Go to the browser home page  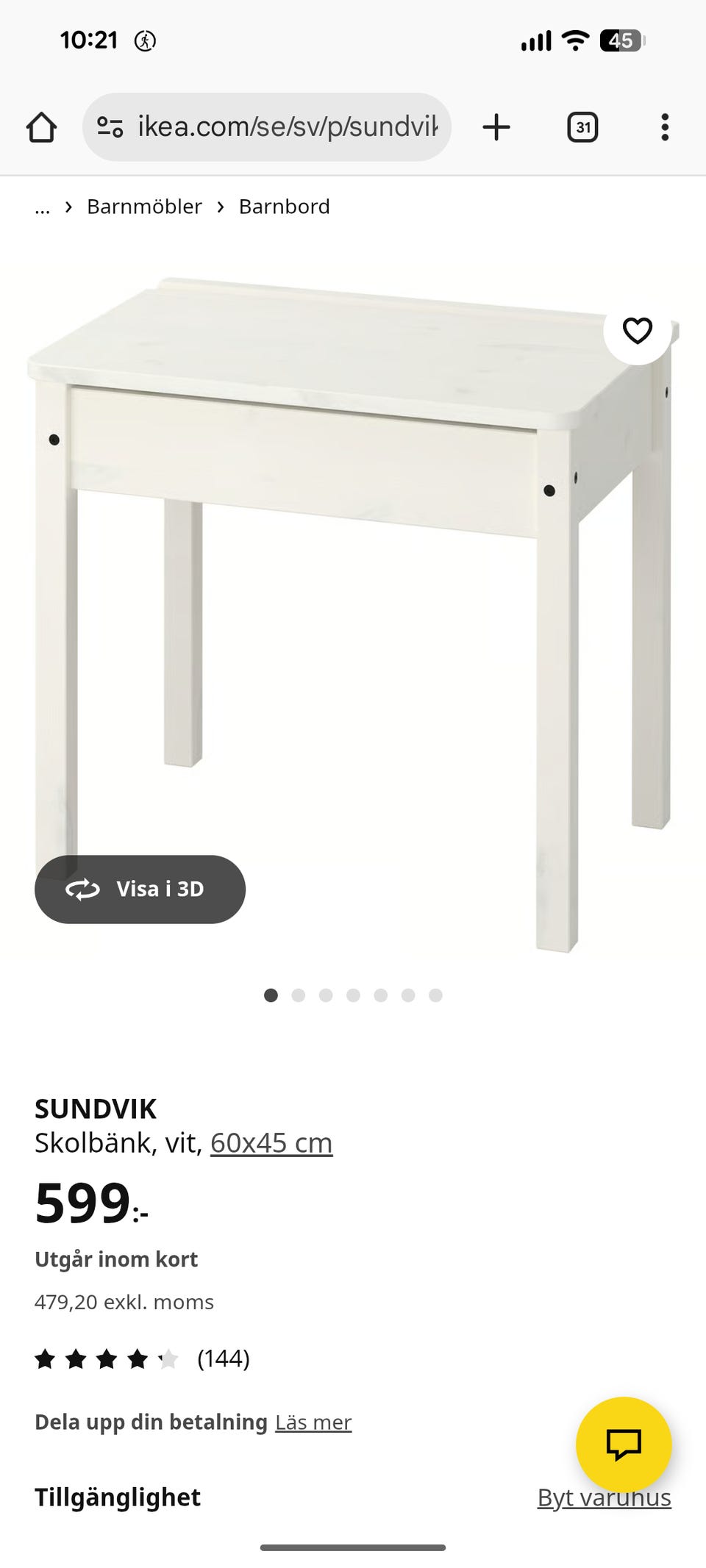41,127
